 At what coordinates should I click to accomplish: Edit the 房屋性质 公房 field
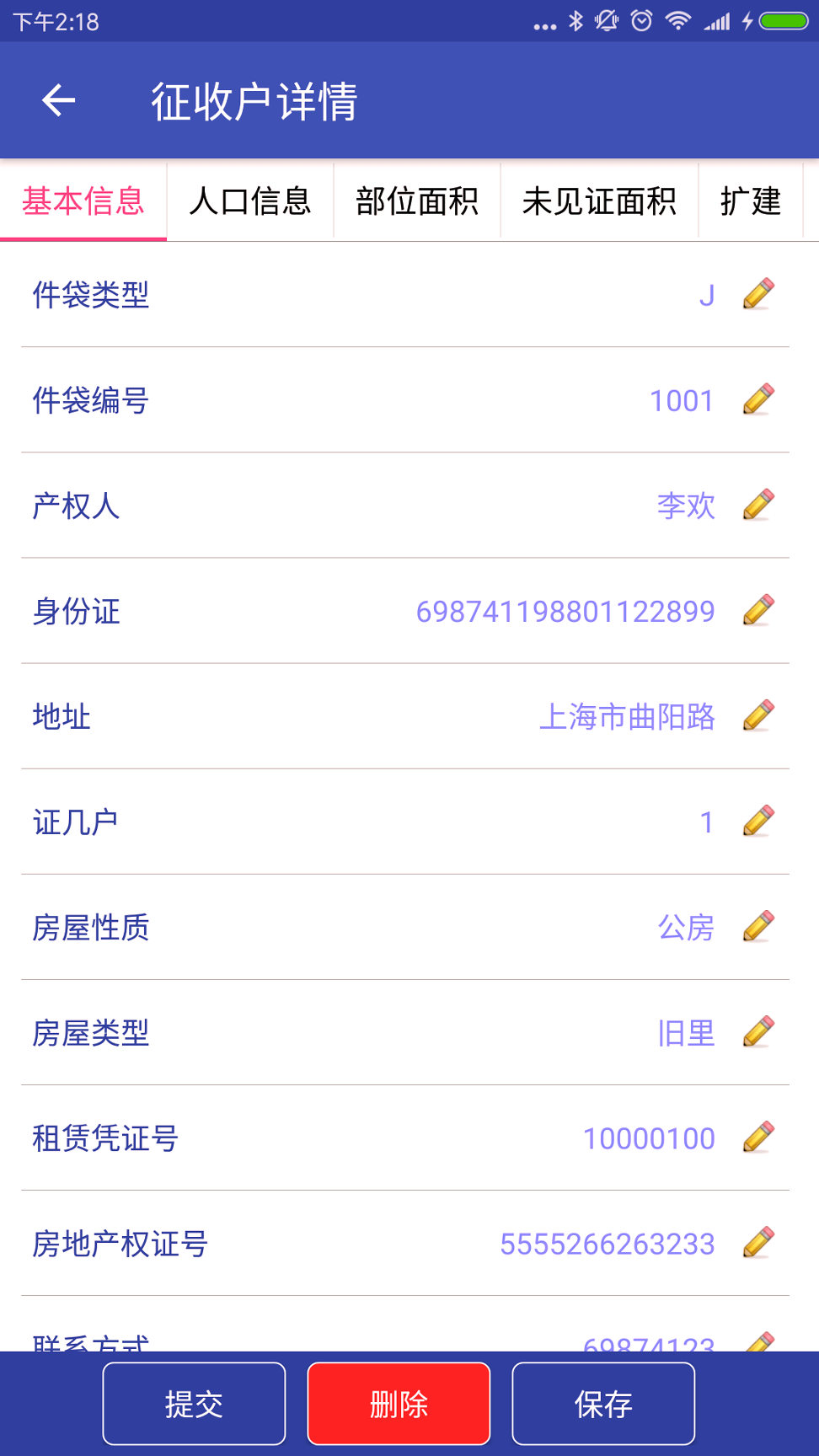759,926
